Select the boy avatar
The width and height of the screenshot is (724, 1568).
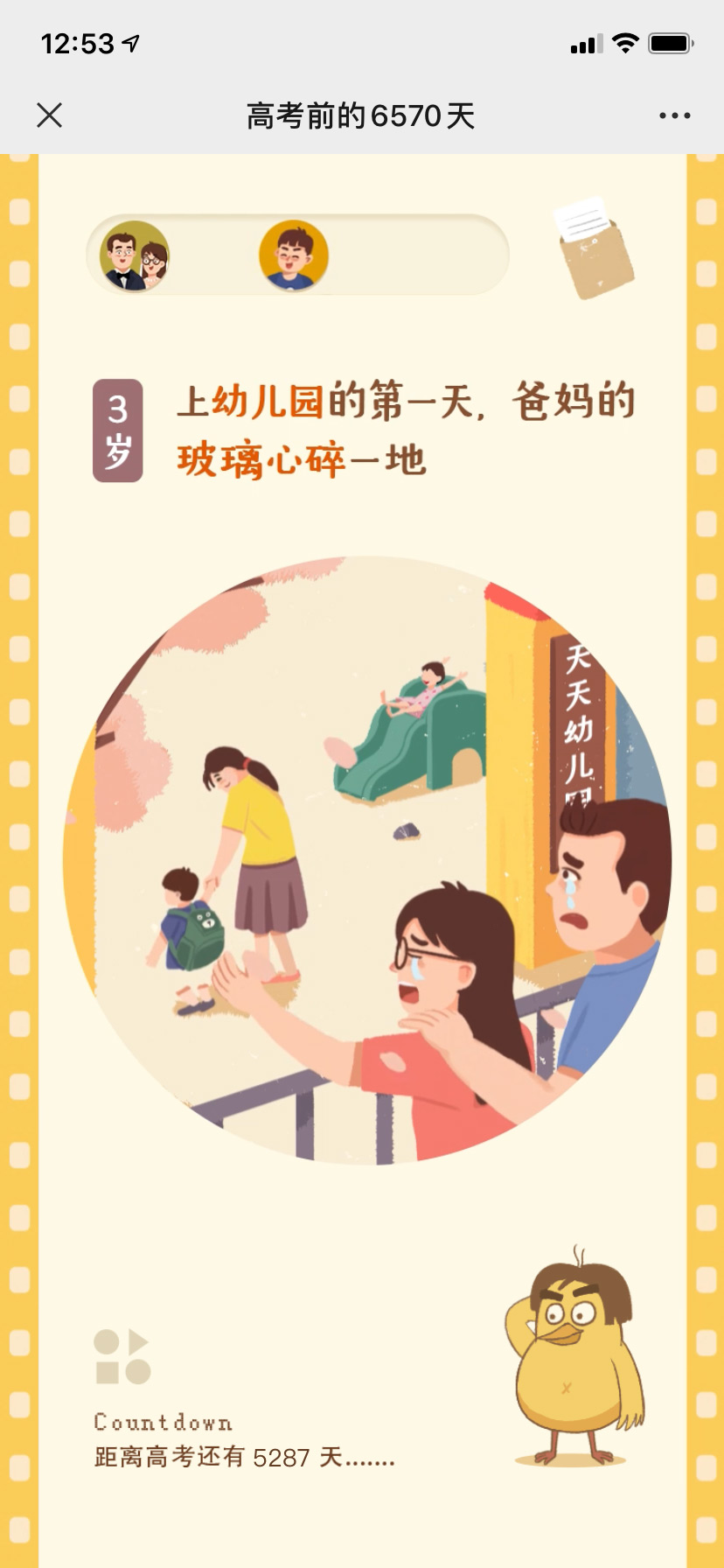(x=294, y=255)
